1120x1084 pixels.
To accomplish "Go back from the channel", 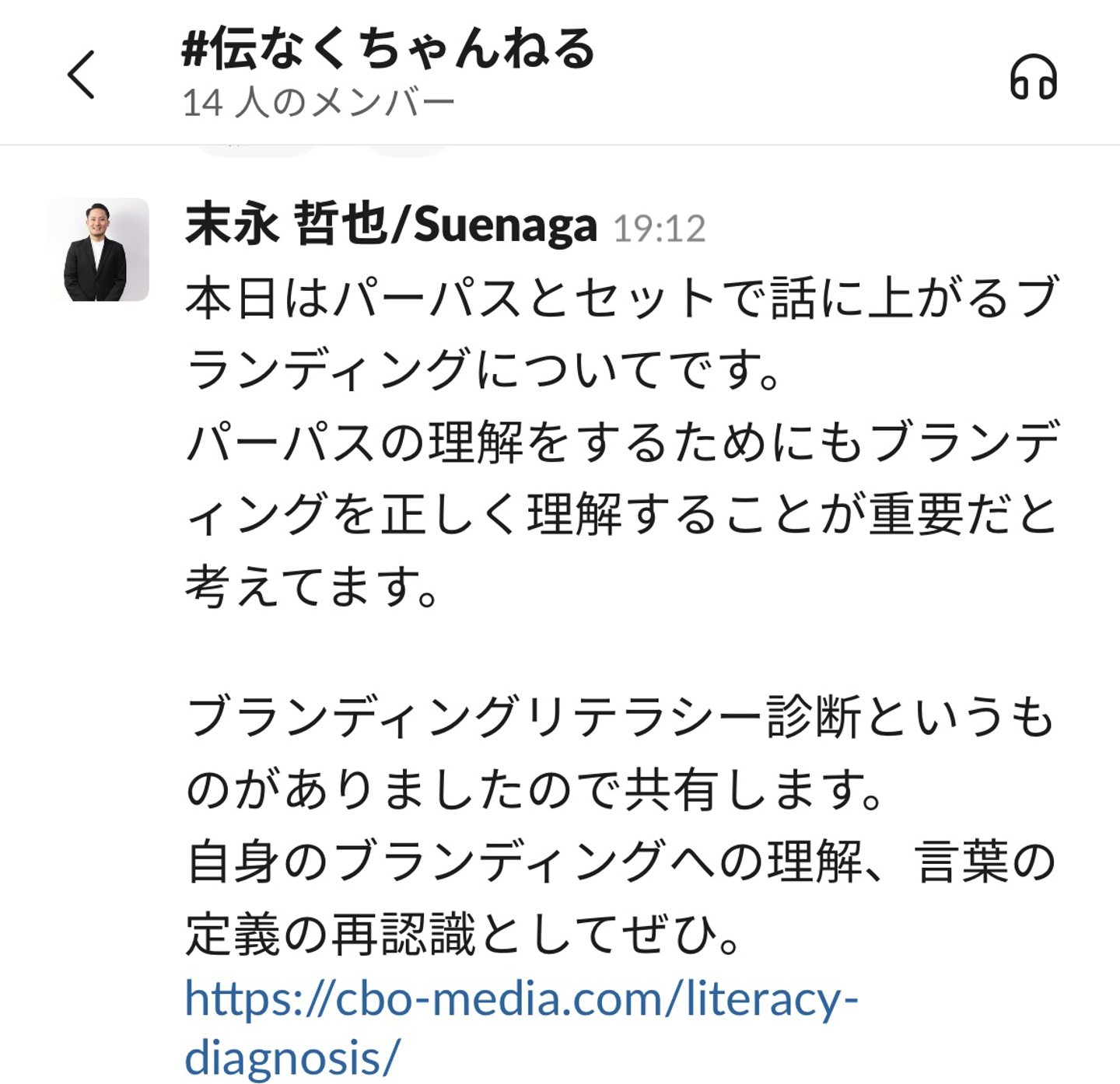I will click(81, 75).
